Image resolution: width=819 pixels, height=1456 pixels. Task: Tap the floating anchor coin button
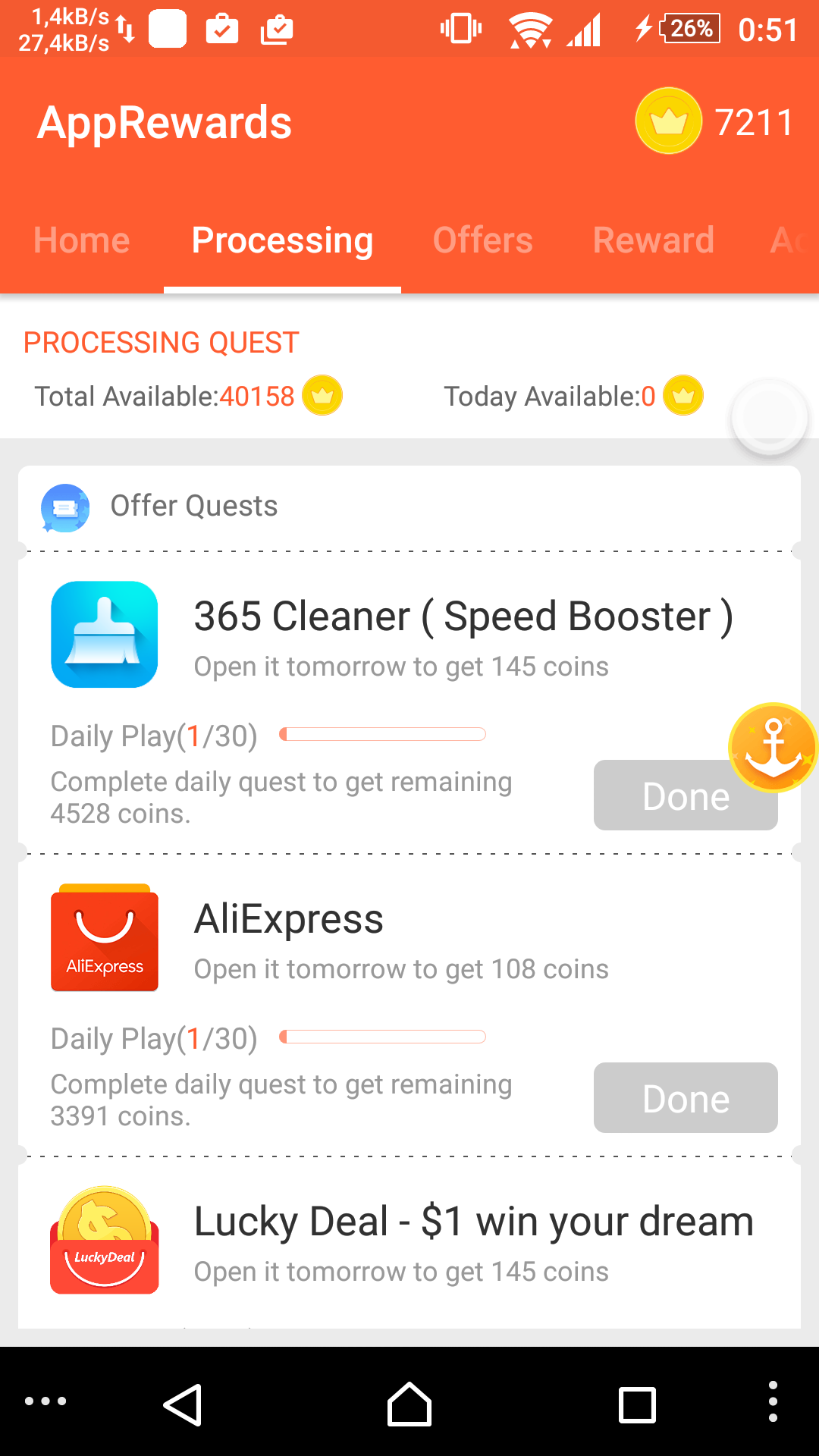773,747
